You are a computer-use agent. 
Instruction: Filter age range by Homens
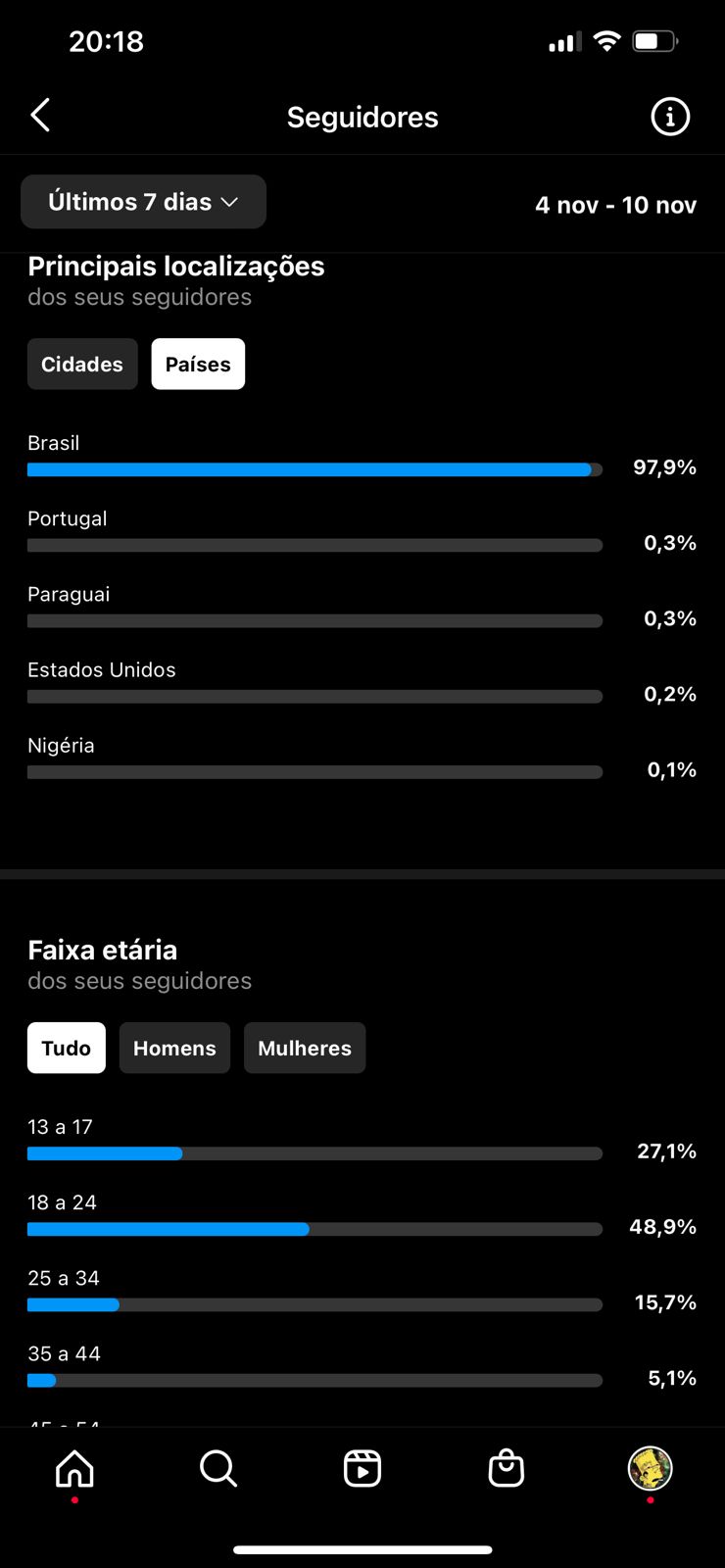coord(174,1049)
